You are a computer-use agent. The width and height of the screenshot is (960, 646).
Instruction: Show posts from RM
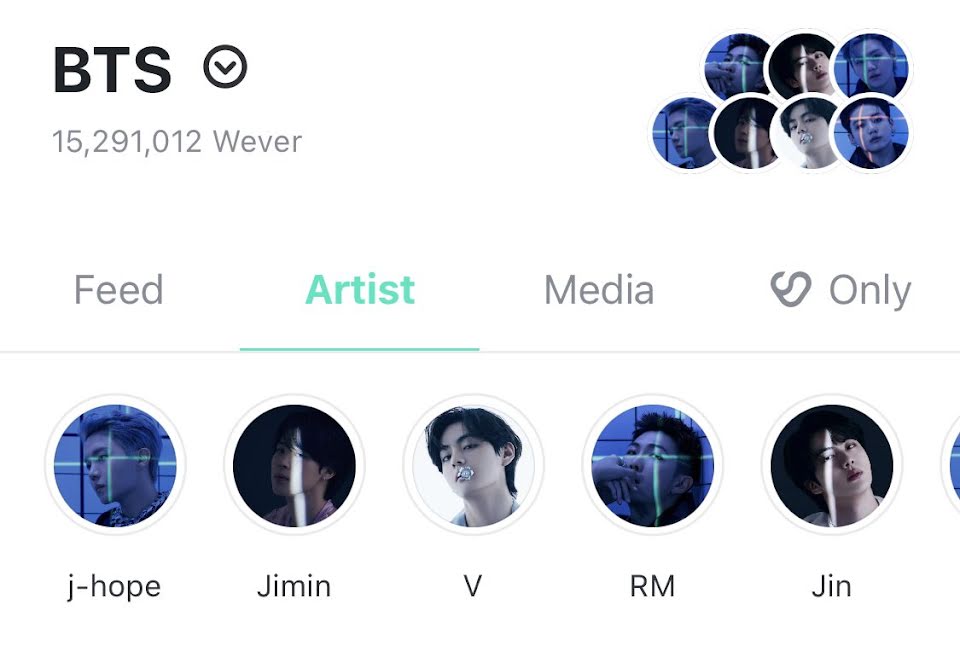point(652,465)
